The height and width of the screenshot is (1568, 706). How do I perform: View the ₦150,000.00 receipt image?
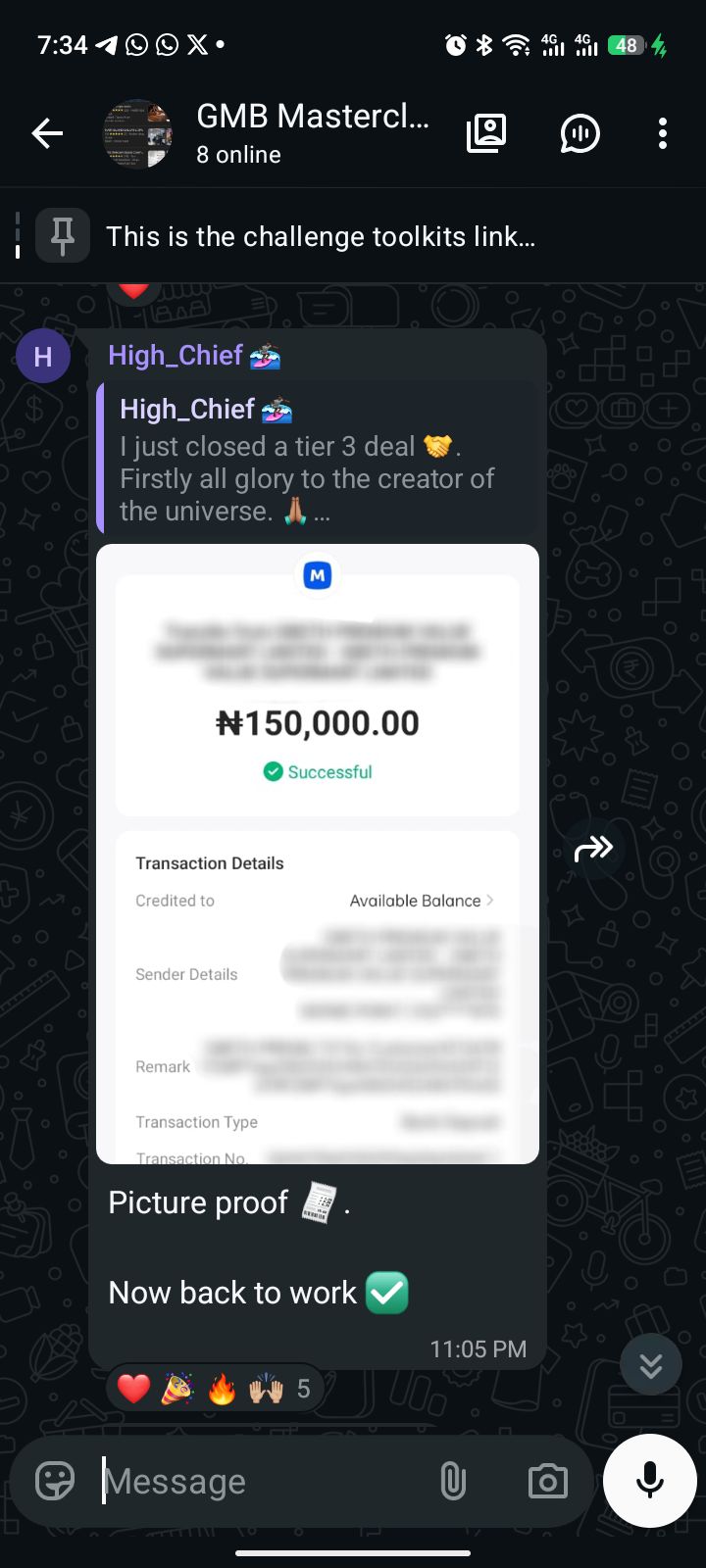318,854
